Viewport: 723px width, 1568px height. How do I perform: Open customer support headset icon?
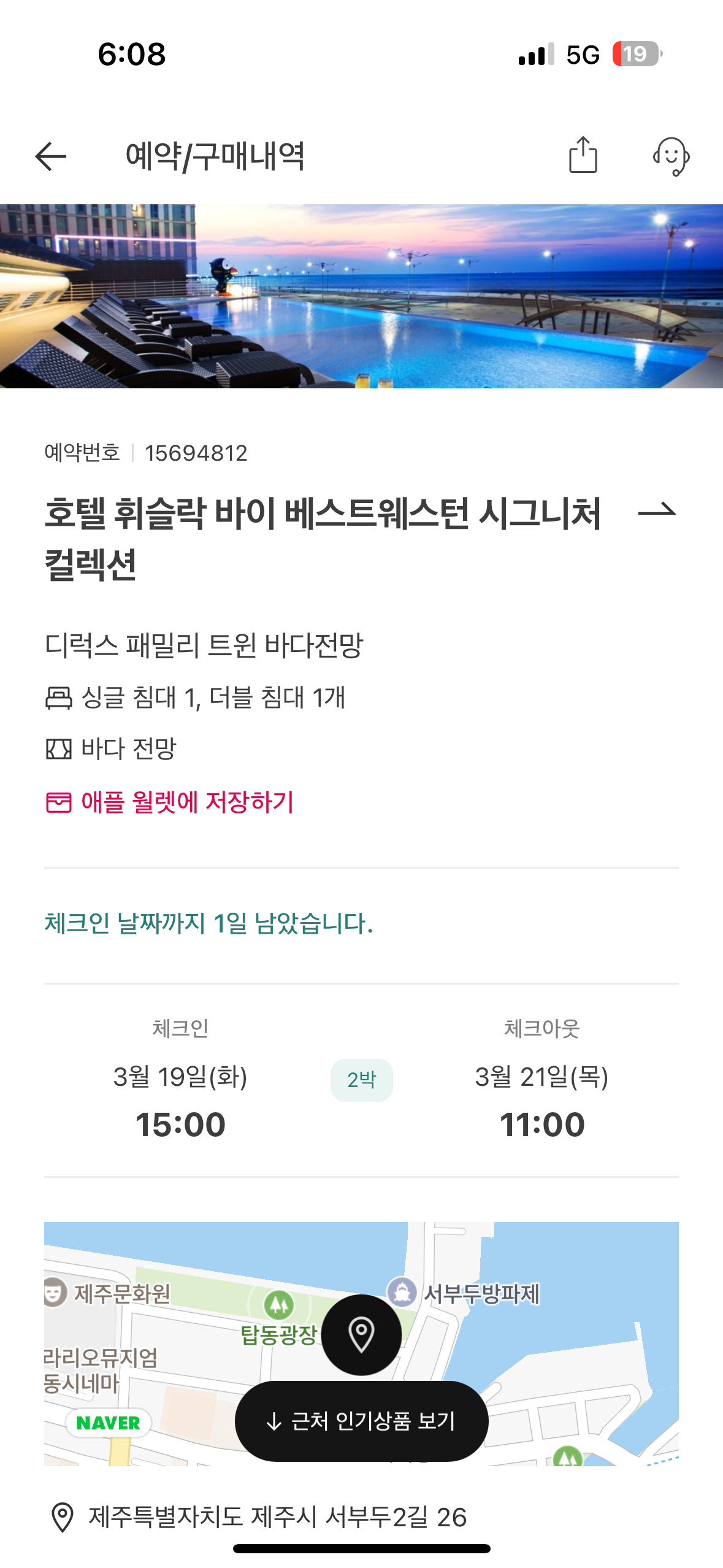coord(671,156)
